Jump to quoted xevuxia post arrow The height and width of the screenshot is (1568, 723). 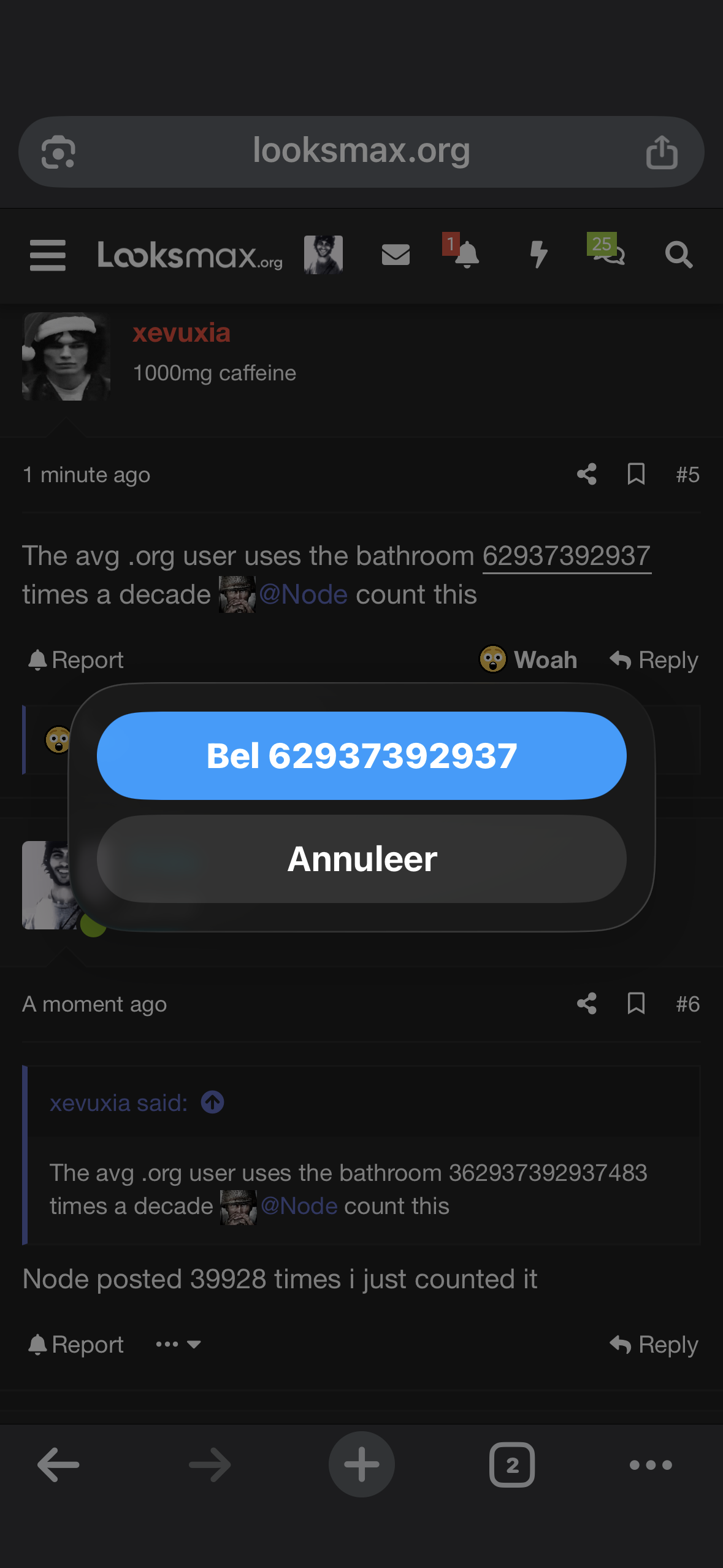point(213,1102)
